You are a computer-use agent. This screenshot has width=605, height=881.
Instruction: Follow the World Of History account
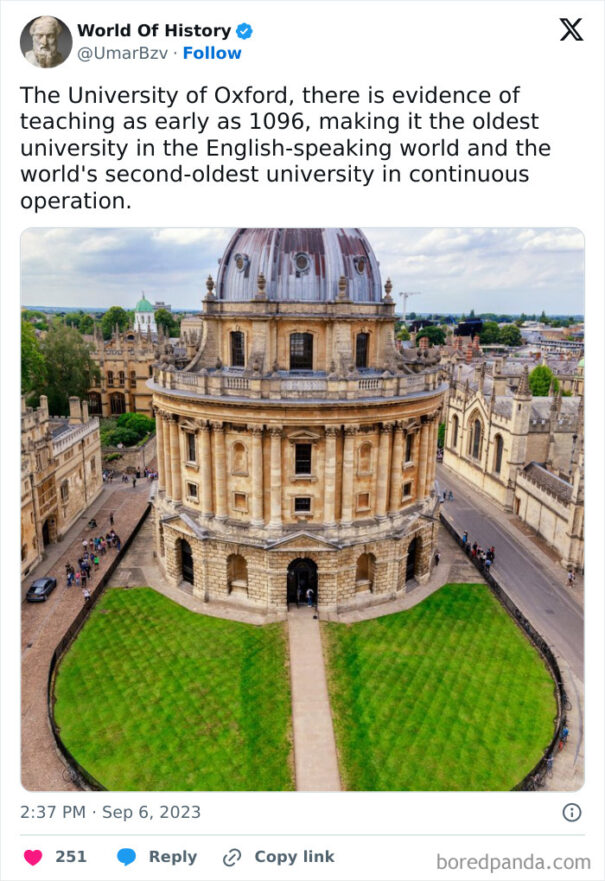coord(211,53)
